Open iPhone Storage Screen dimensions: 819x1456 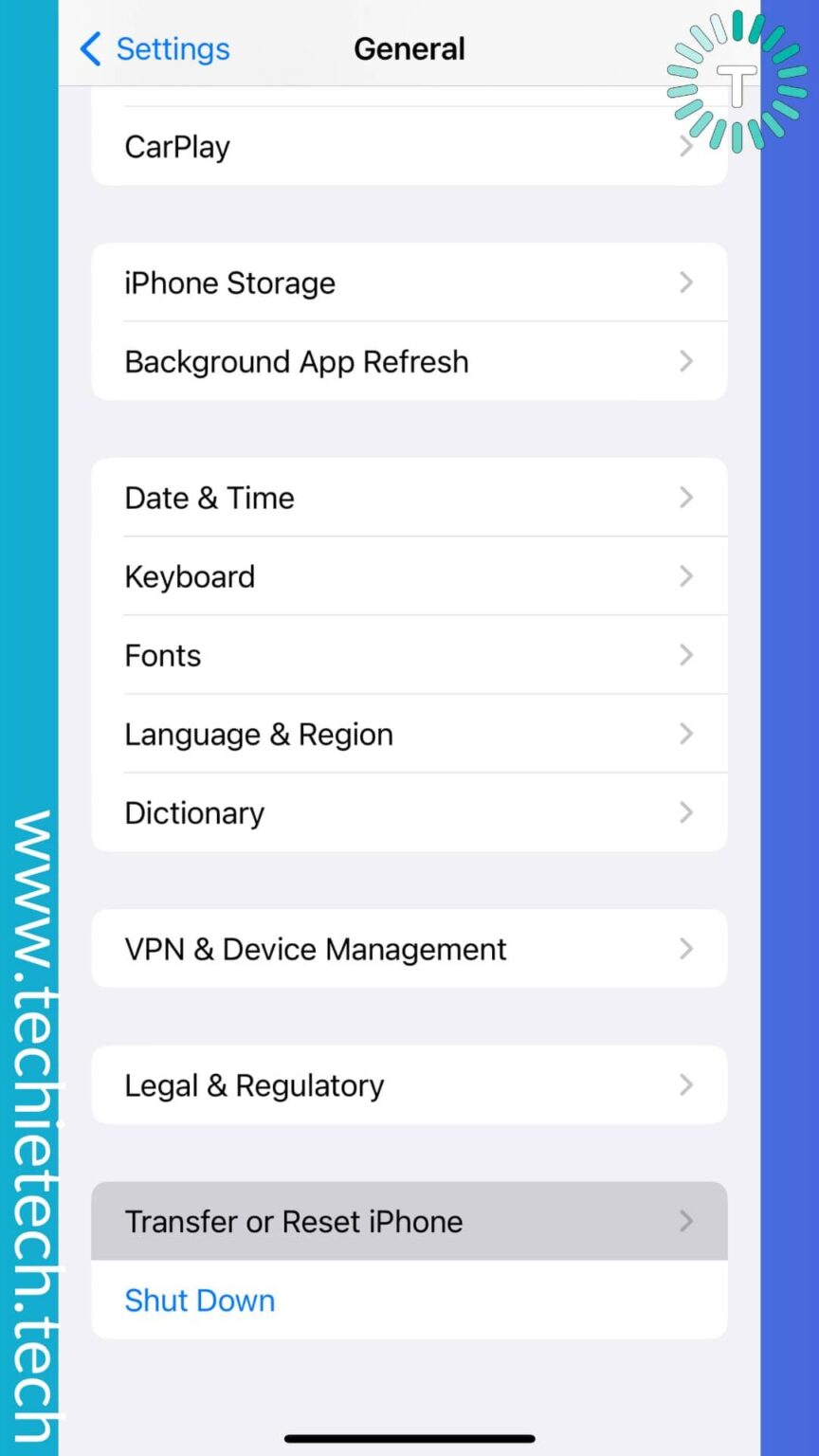tap(409, 282)
